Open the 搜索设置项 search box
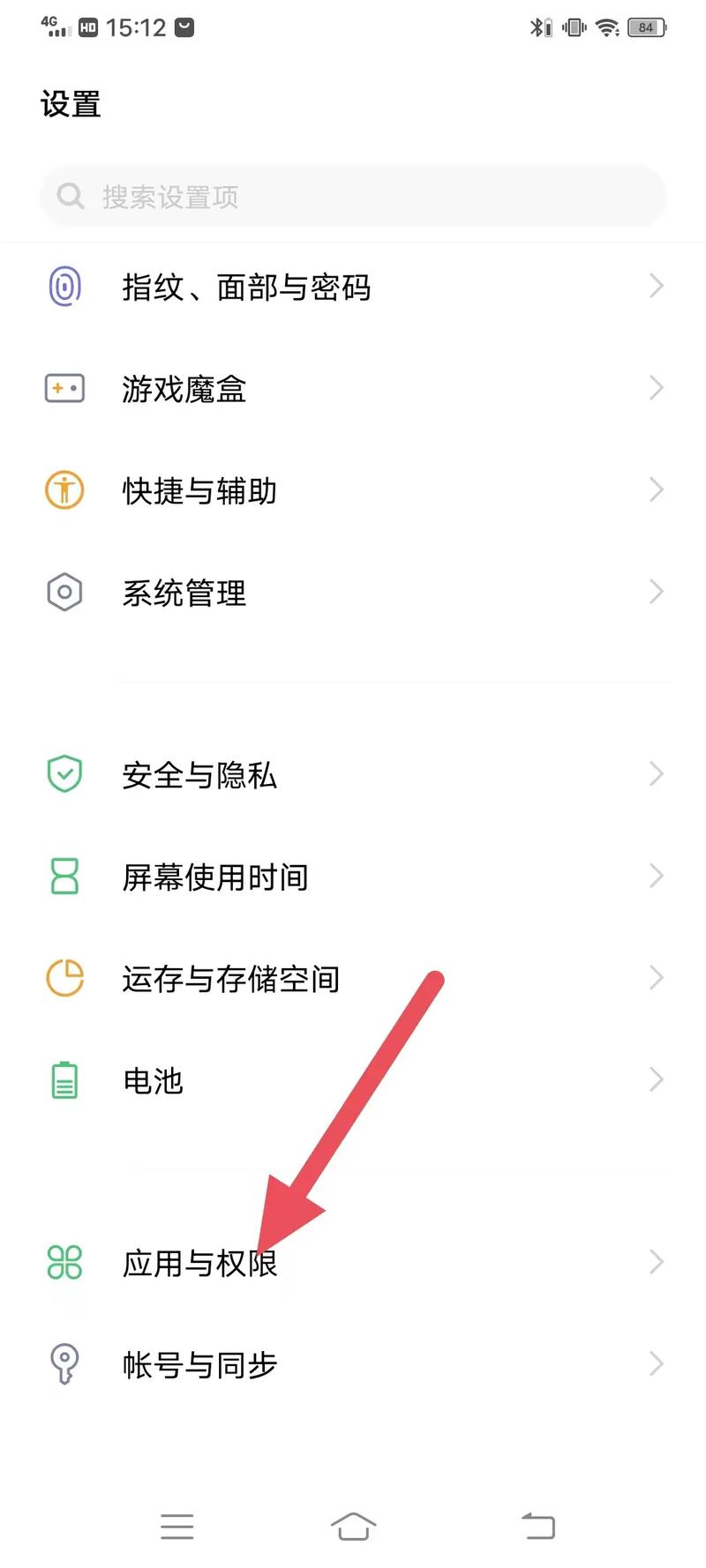Image resolution: width=706 pixels, height=1568 pixels. (353, 196)
